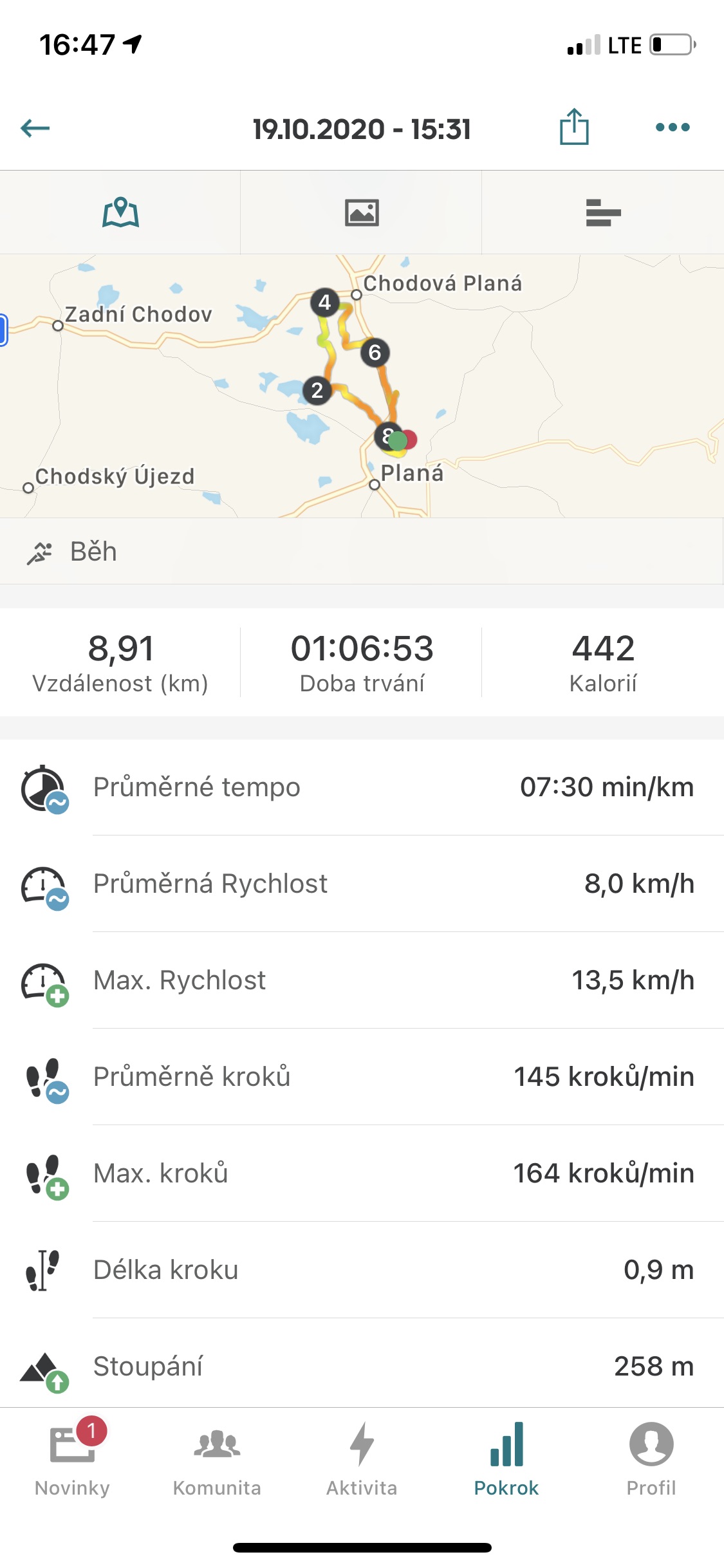
Task: Go back using the arrow
Action: (x=35, y=128)
